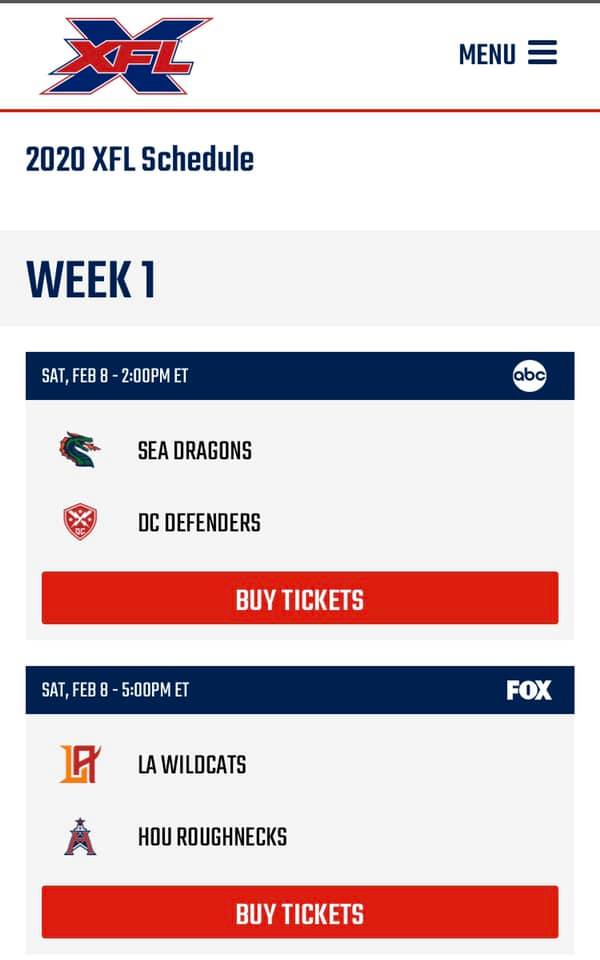Image resolution: width=600 pixels, height=960 pixels.
Task: Go to the XFL home logo
Action: tap(126, 55)
